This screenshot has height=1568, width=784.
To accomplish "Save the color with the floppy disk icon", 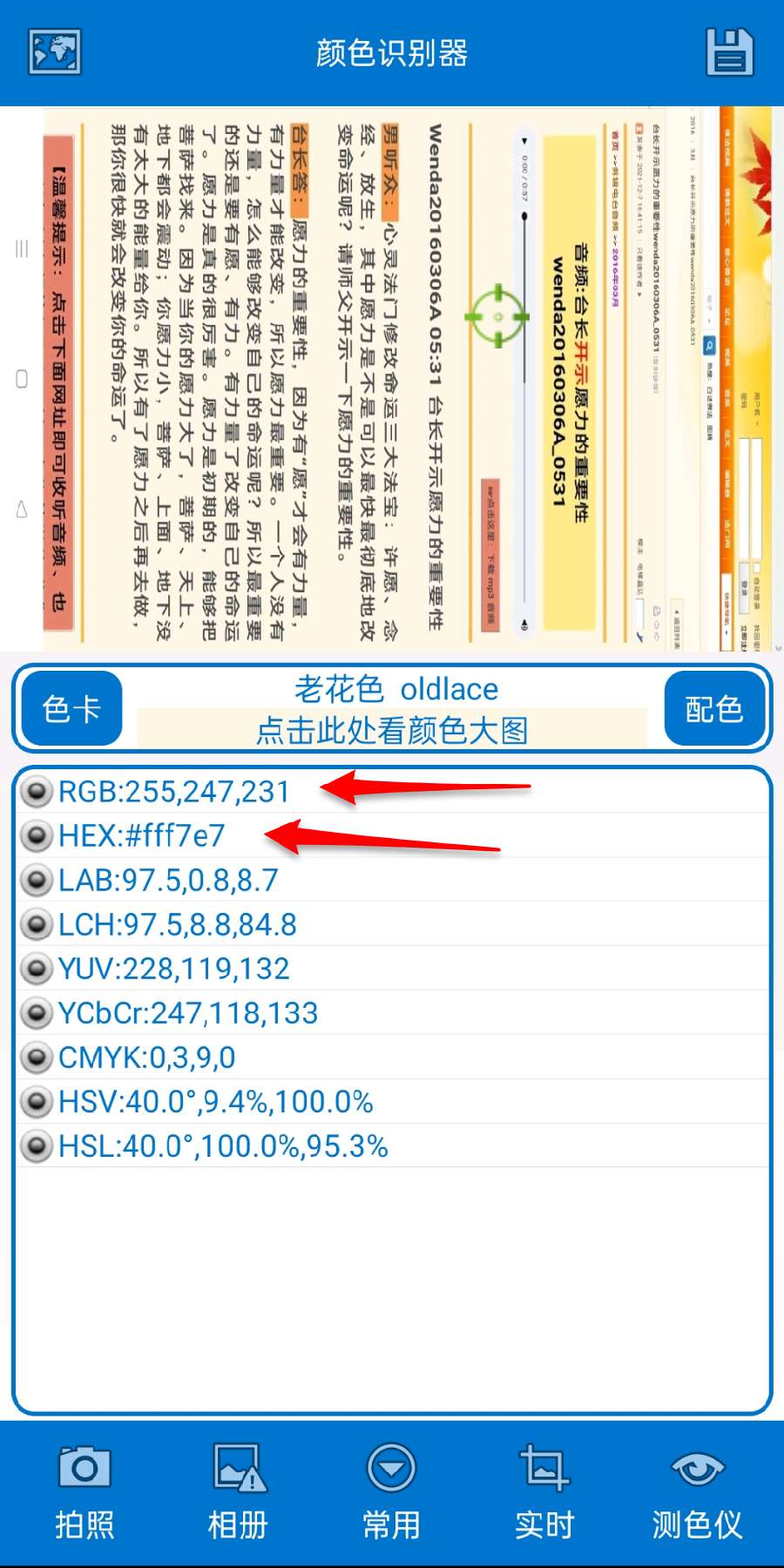I will [x=728, y=52].
